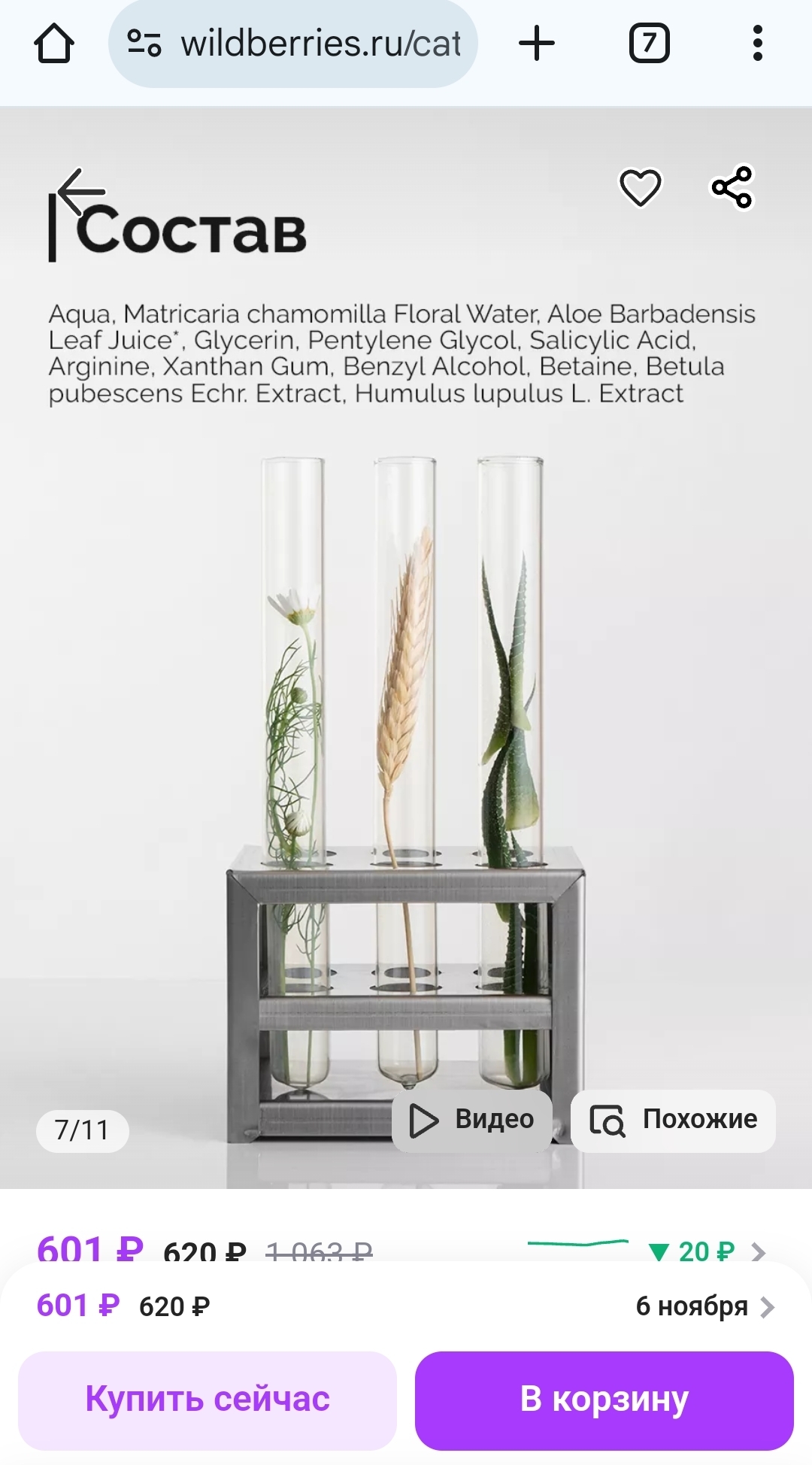
Task: Open a new browser tab
Action: pos(537,44)
